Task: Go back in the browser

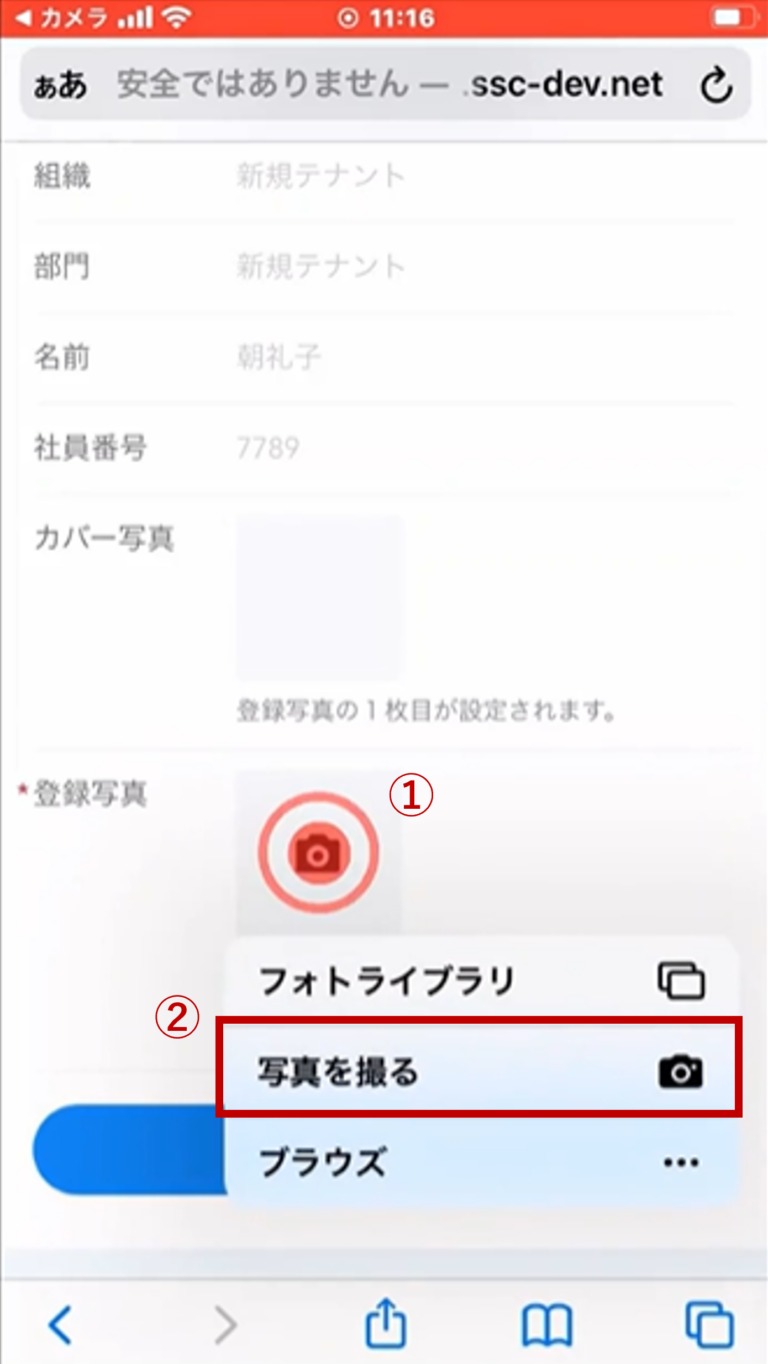Action: click(60, 1325)
